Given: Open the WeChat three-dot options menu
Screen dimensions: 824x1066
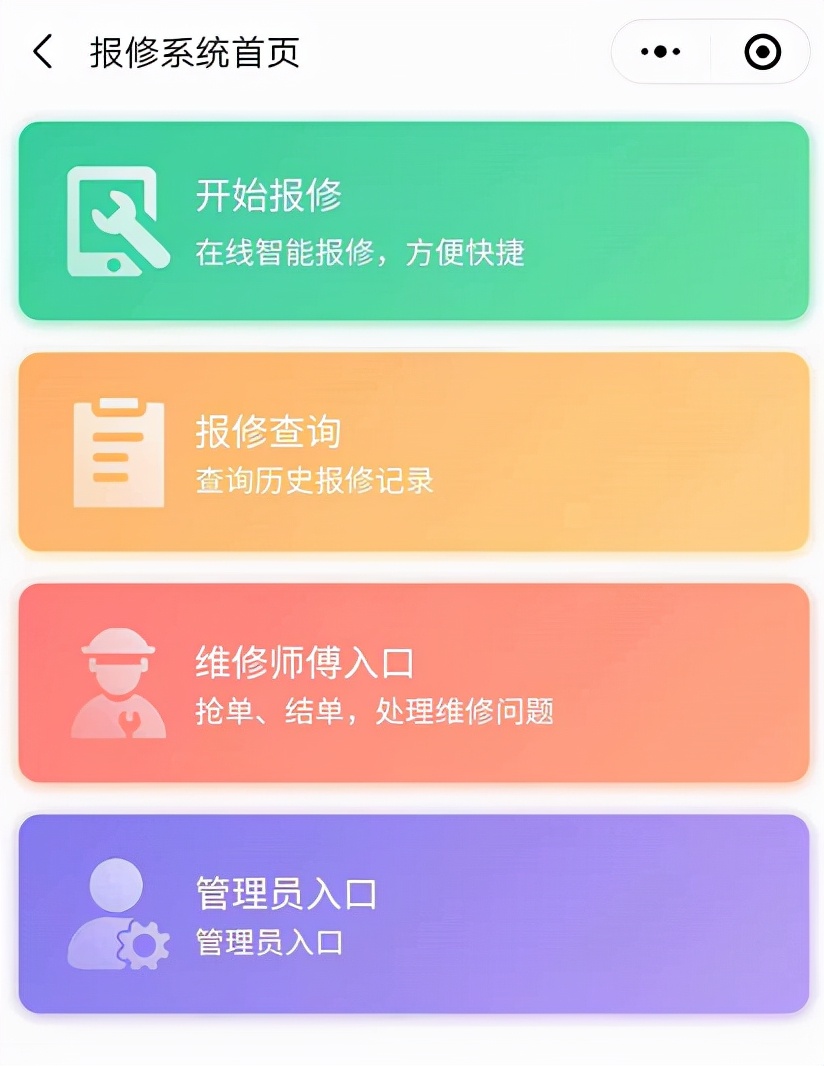Looking at the screenshot, I should coord(658,50).
